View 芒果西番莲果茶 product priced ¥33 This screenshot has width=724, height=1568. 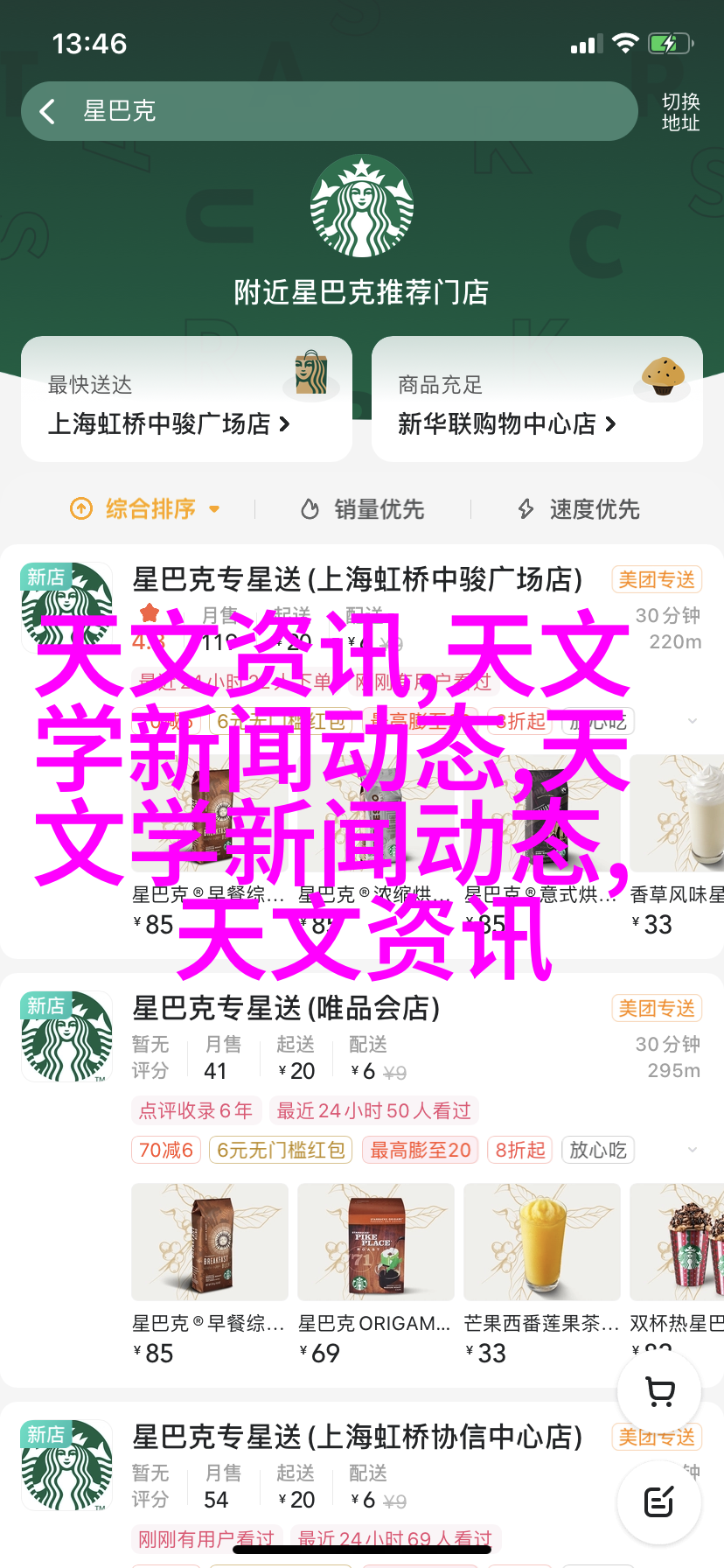click(x=541, y=1242)
